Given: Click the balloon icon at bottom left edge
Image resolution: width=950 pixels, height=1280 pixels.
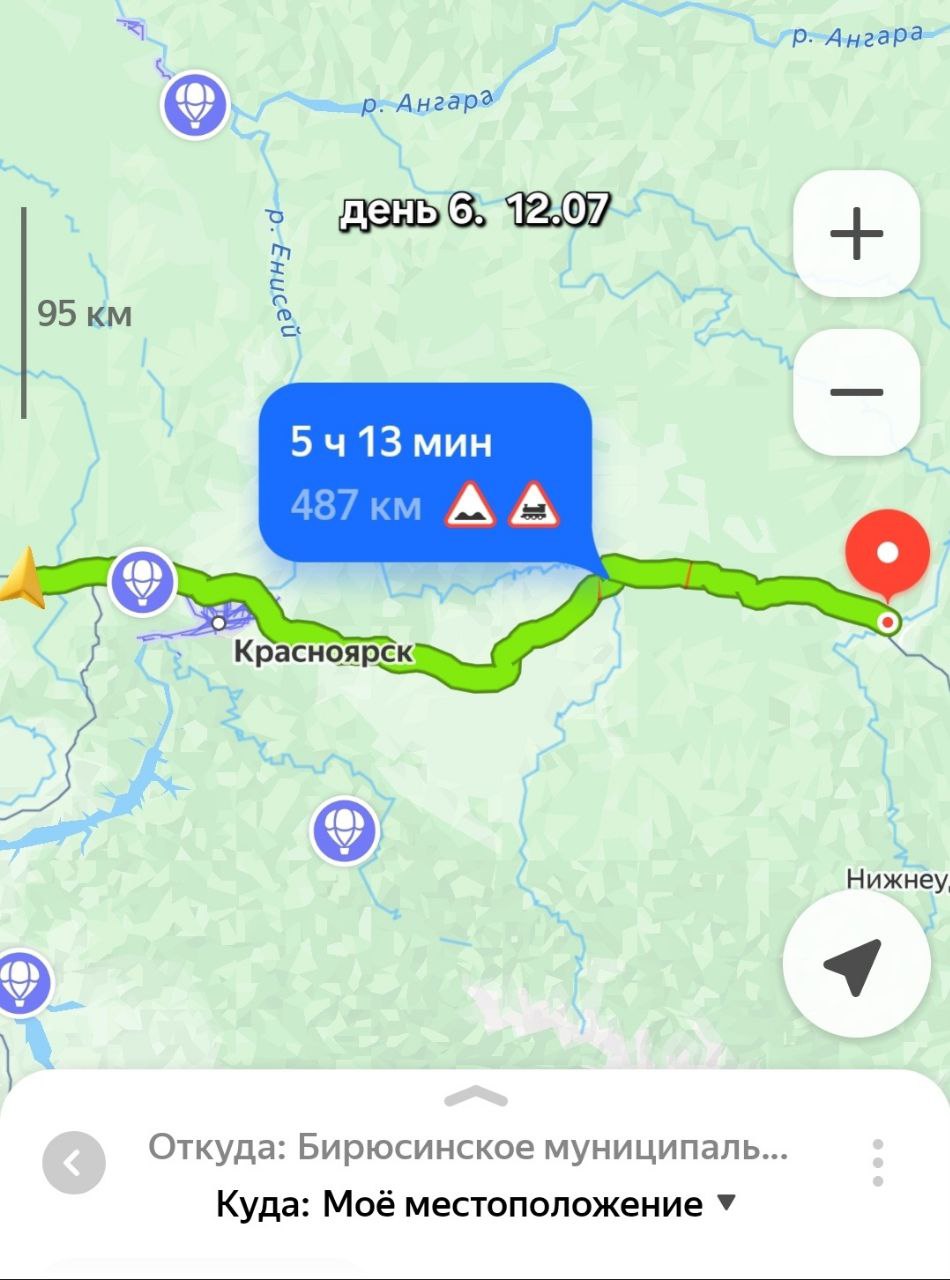Looking at the screenshot, I should click(x=20, y=984).
